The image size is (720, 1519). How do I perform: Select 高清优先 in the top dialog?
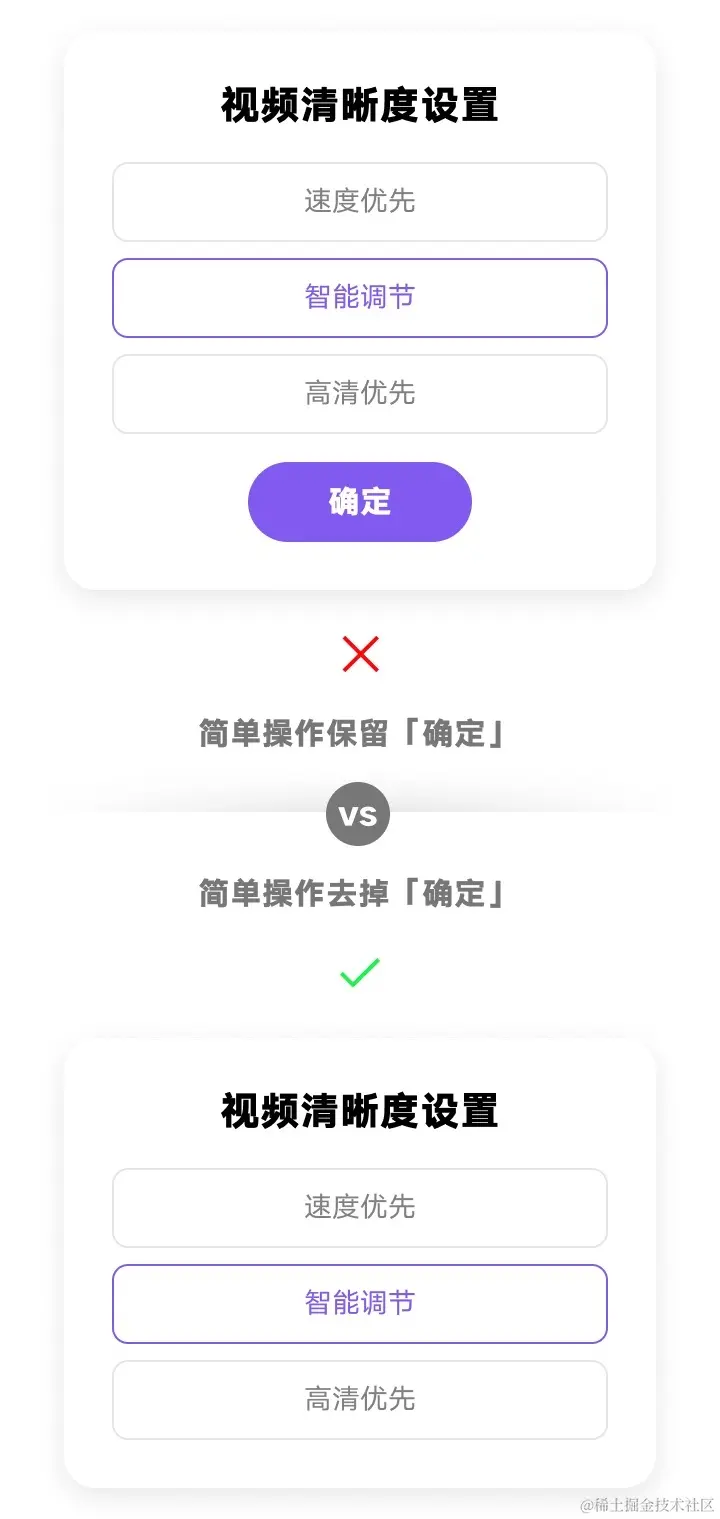[359, 393]
